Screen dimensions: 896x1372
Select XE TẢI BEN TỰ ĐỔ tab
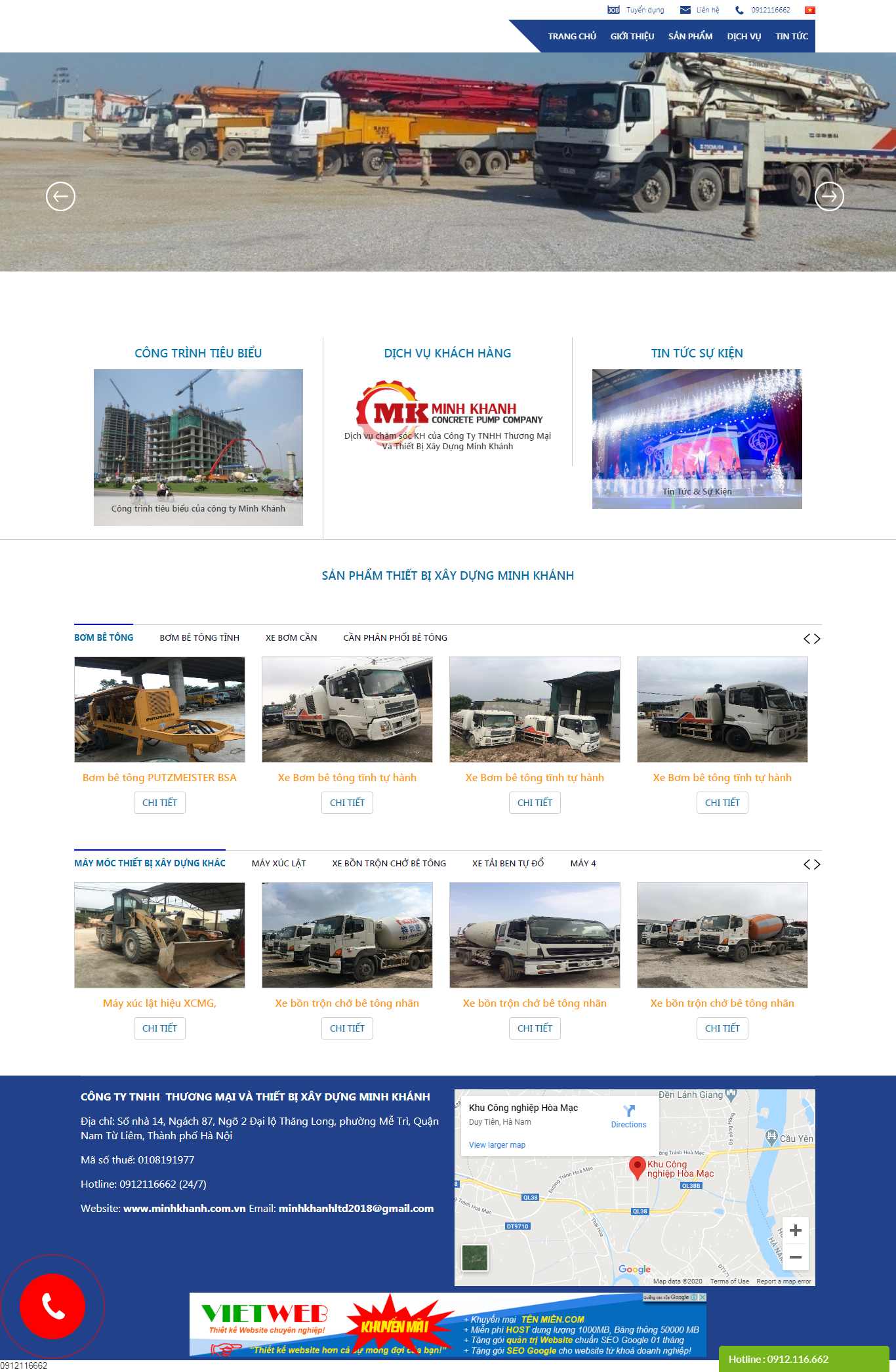(508, 863)
